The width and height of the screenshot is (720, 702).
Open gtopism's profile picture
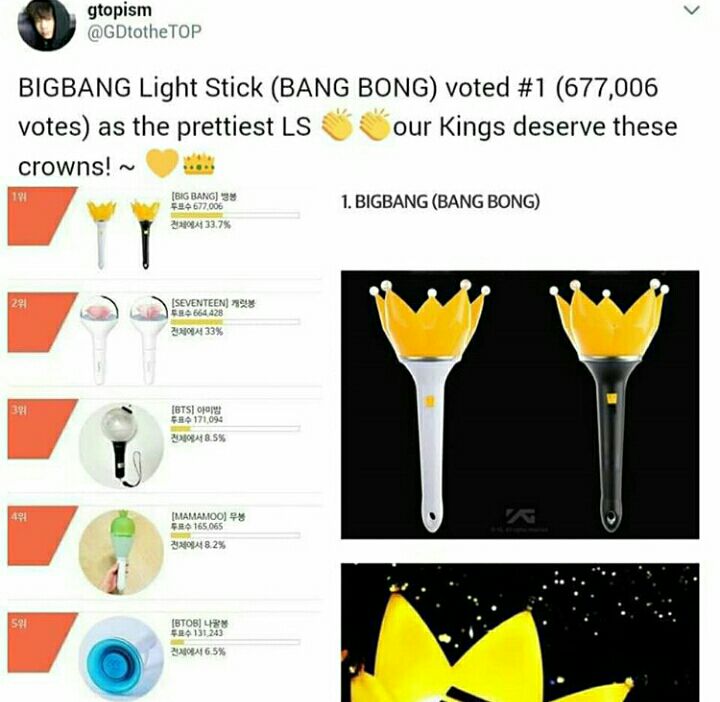(x=34, y=24)
